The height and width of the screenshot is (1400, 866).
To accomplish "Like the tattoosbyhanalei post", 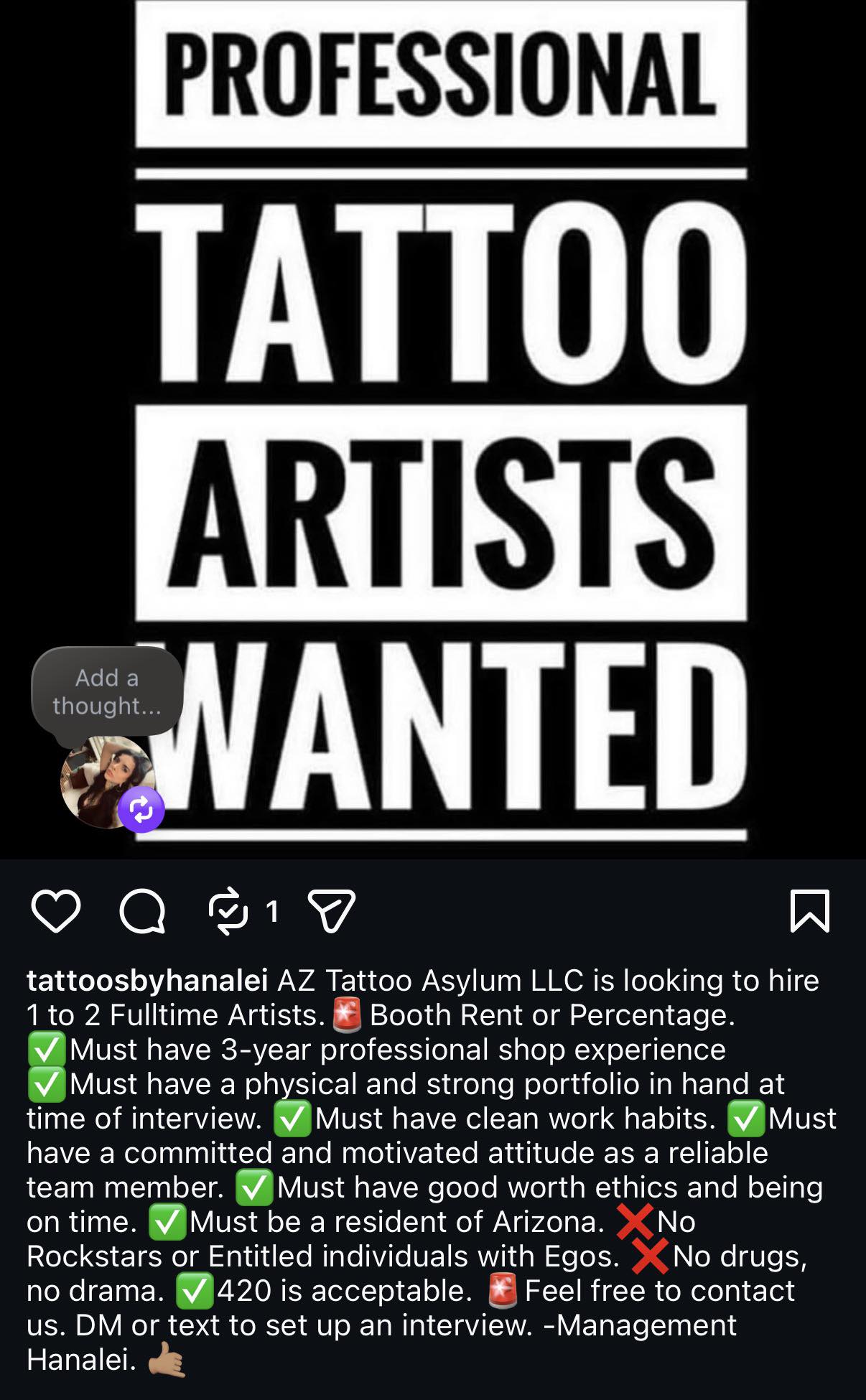I will [56, 911].
